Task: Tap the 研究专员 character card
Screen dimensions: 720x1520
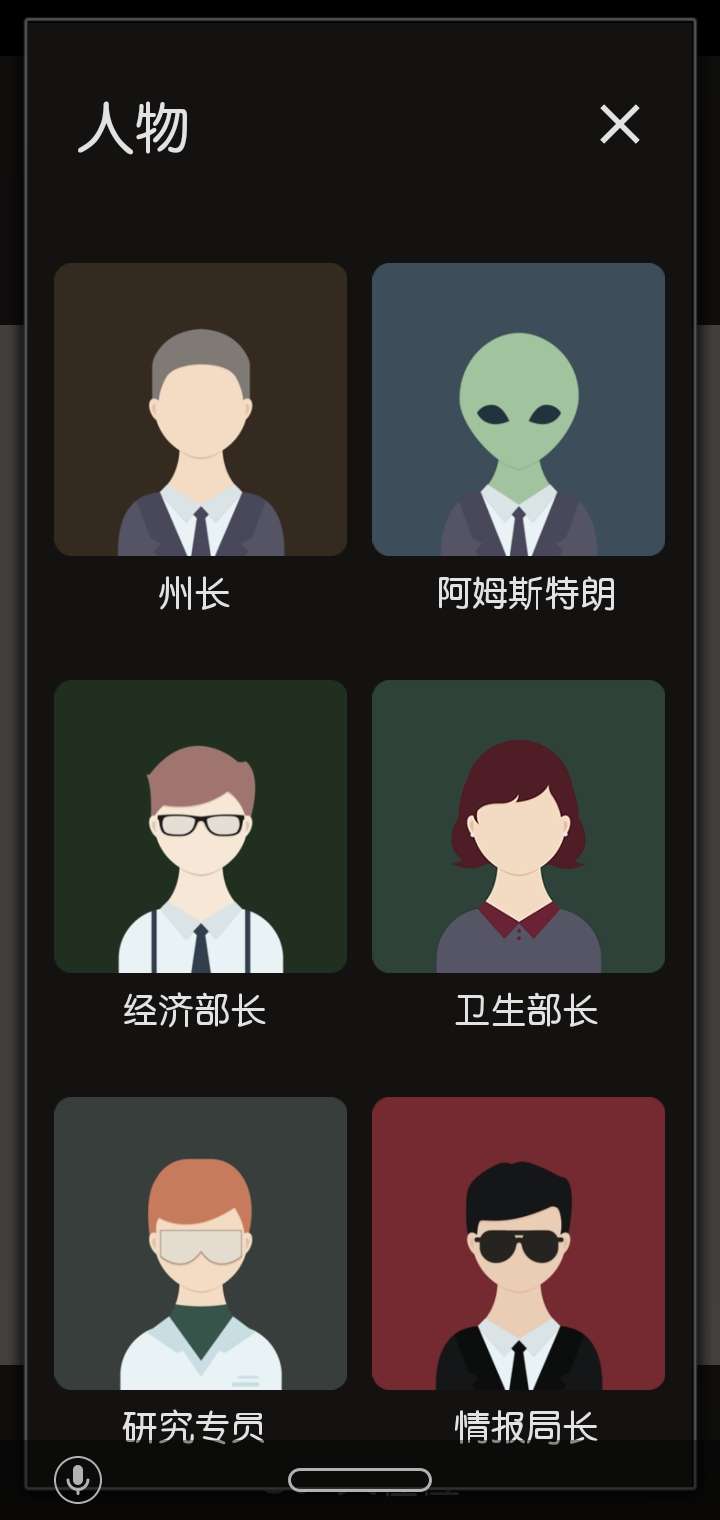Action: (200, 1243)
